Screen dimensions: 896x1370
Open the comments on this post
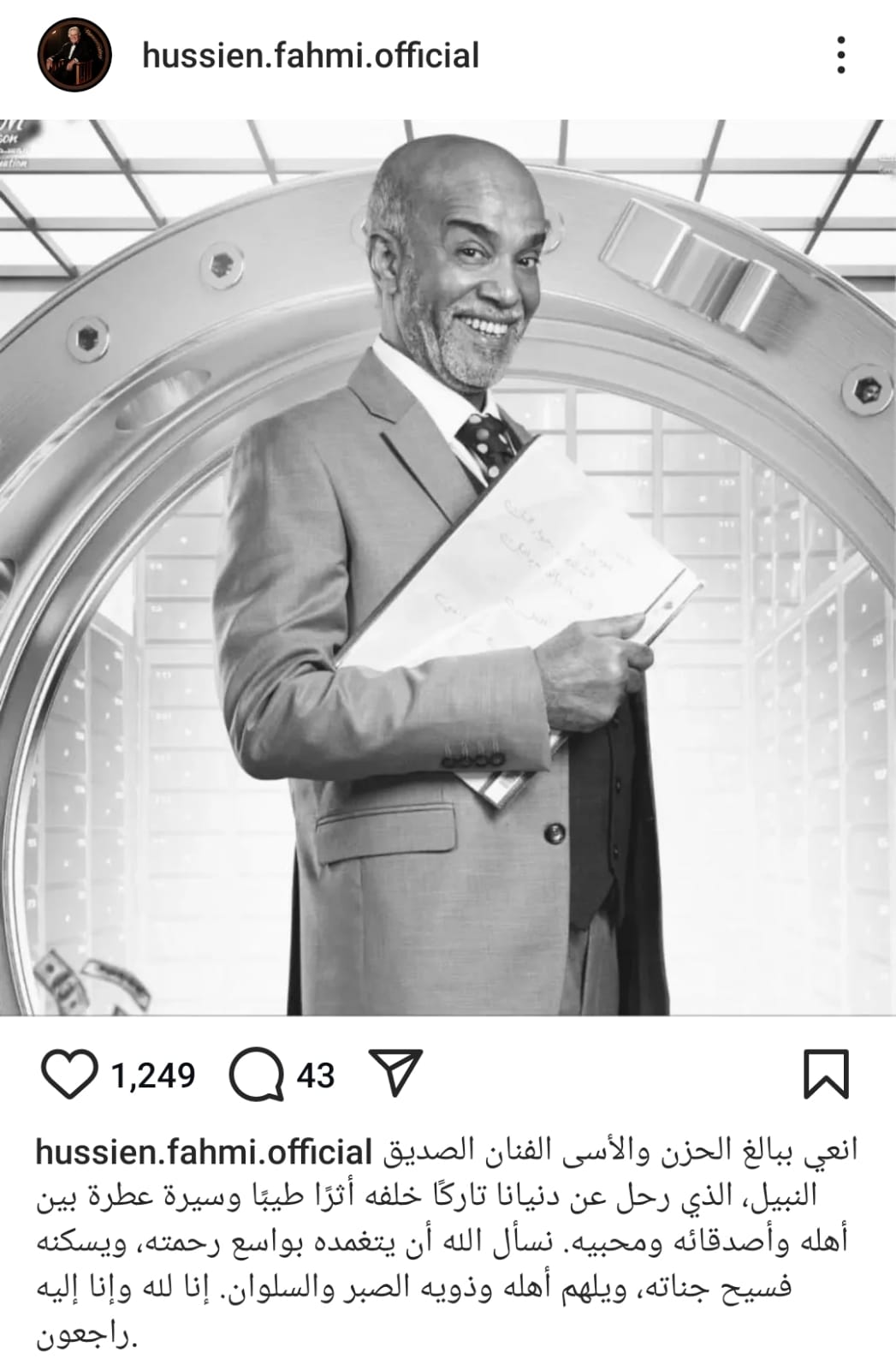coord(257,1074)
